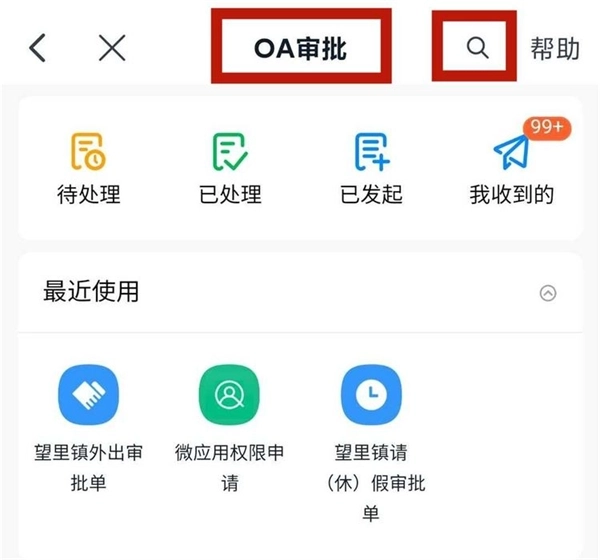Image resolution: width=600 pixels, height=560 pixels.
Task: Open 我收到的 received items
Action: tap(512, 168)
